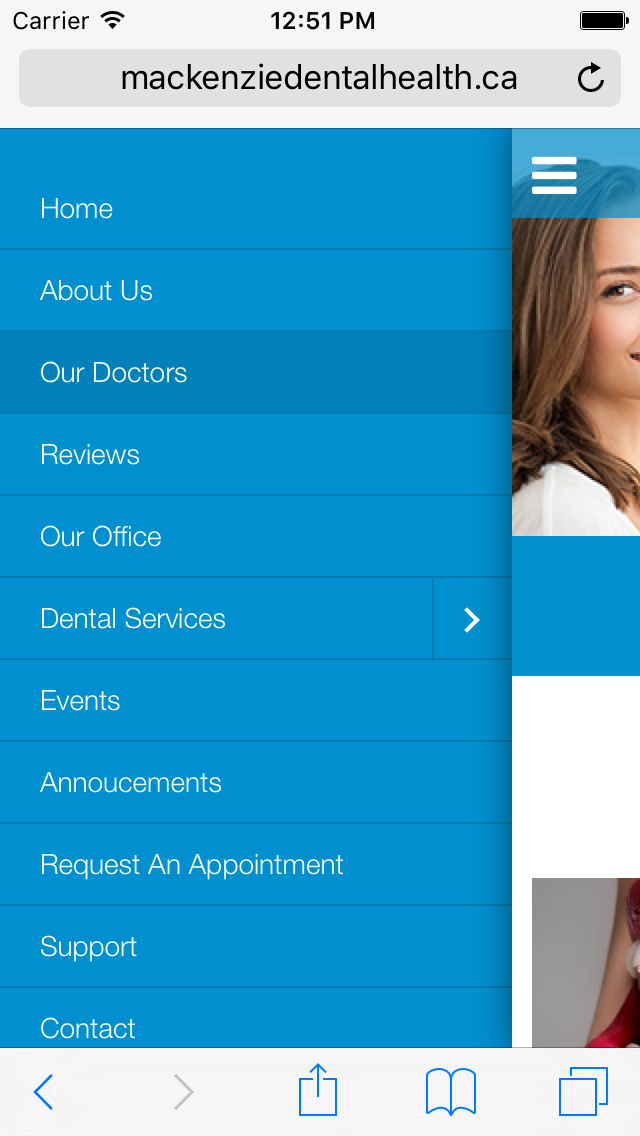640x1136 pixels.
Task: Open the Support page
Action: click(x=88, y=947)
